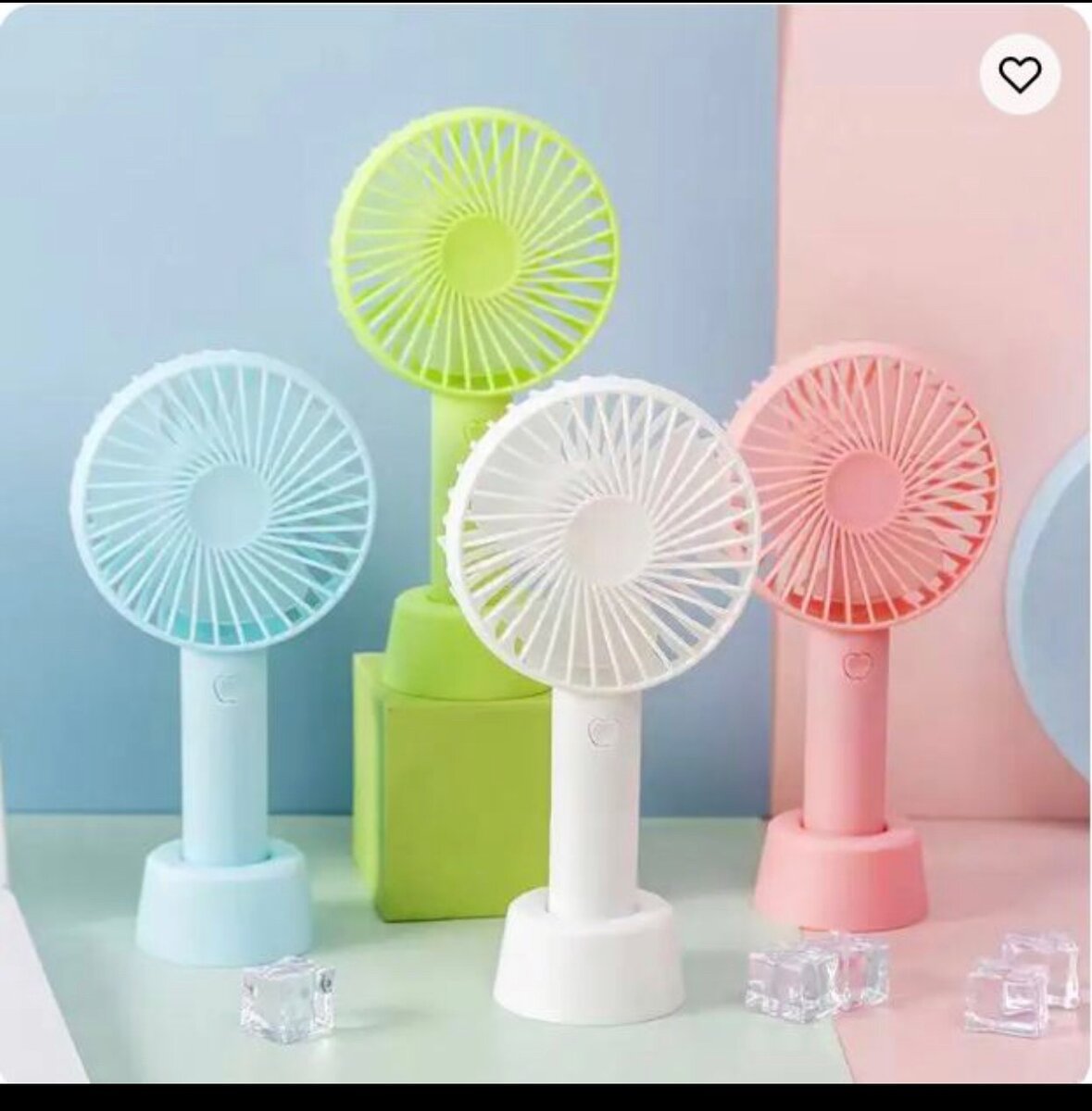
Task: Add the handheld fans to favorites
Action: point(1020,76)
